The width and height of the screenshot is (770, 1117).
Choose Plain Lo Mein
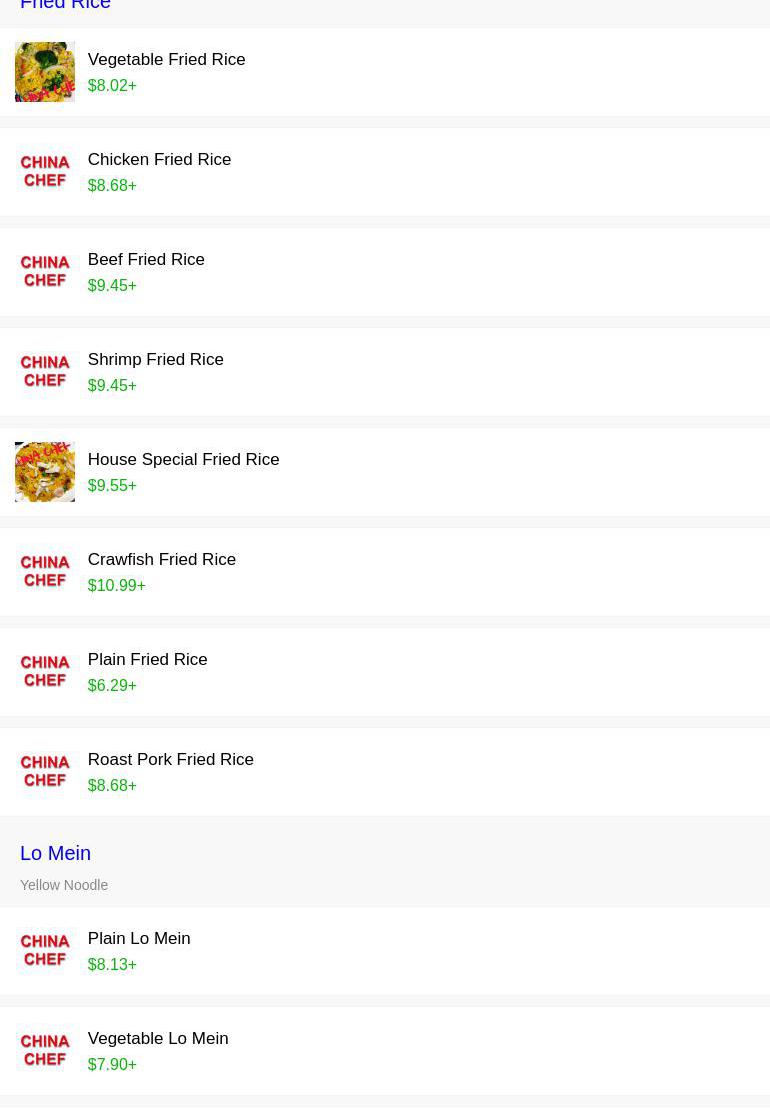tap(139, 939)
